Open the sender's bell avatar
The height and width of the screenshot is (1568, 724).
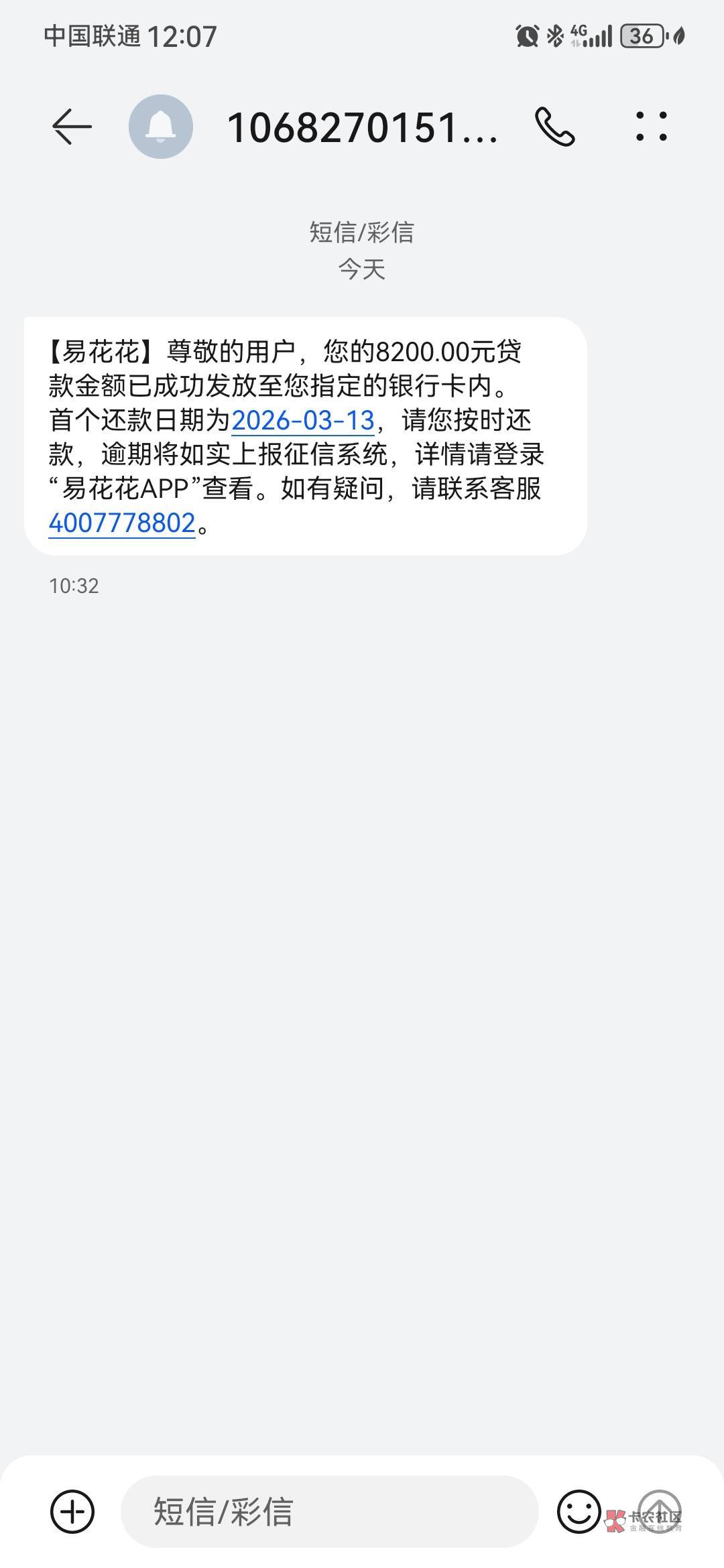click(161, 127)
